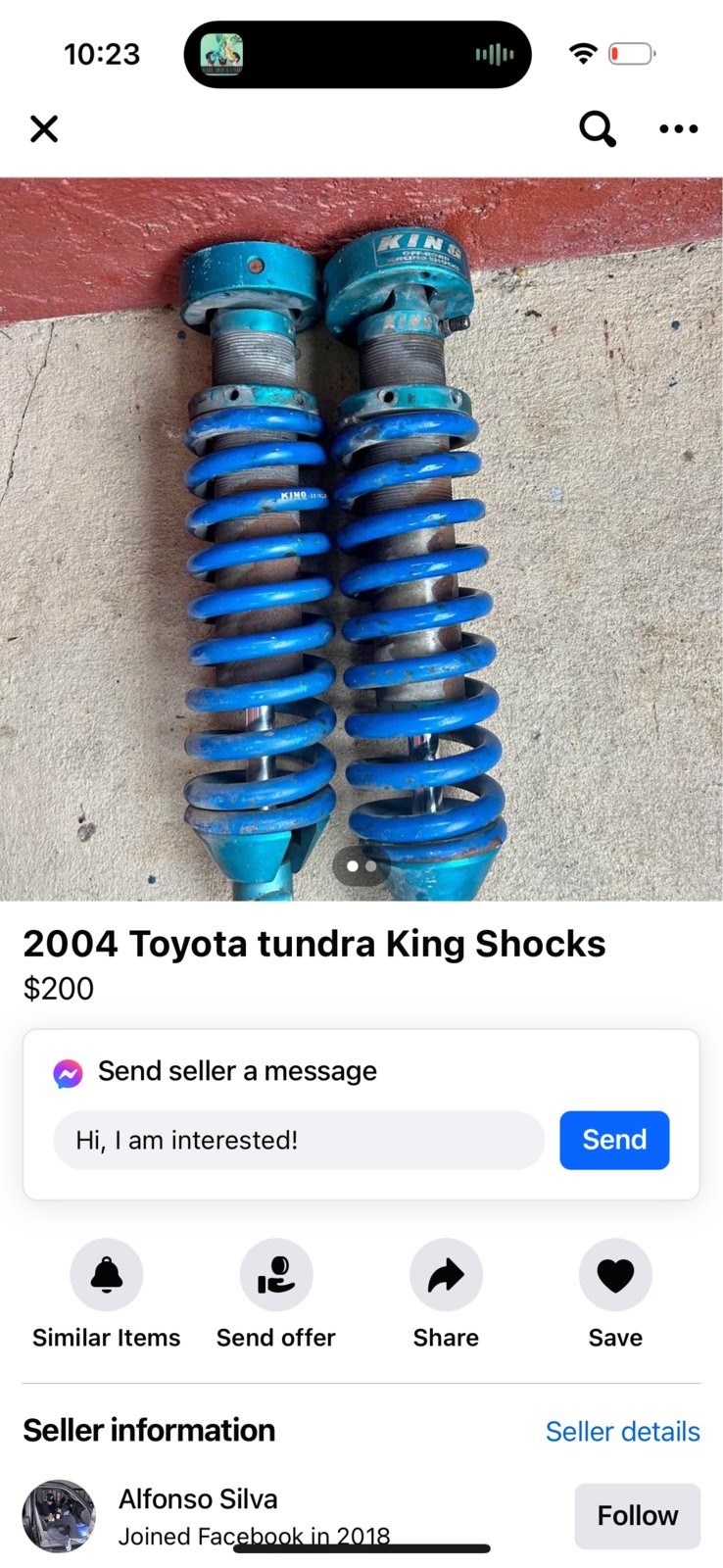View the King Shocks listing photo
This screenshot has height=1568, width=723.
click(361, 539)
